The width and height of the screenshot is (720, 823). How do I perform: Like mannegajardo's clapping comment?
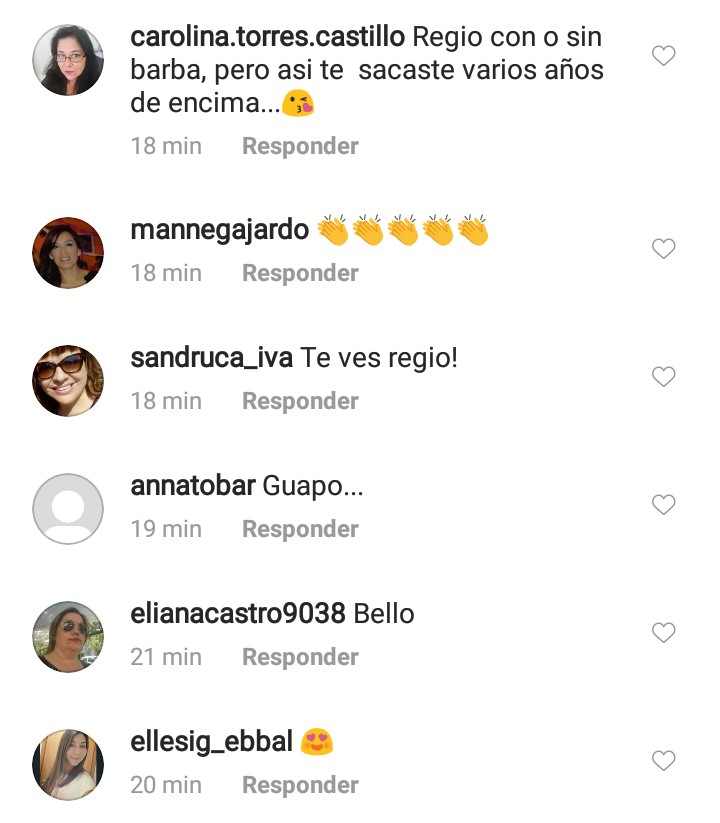[x=663, y=249]
